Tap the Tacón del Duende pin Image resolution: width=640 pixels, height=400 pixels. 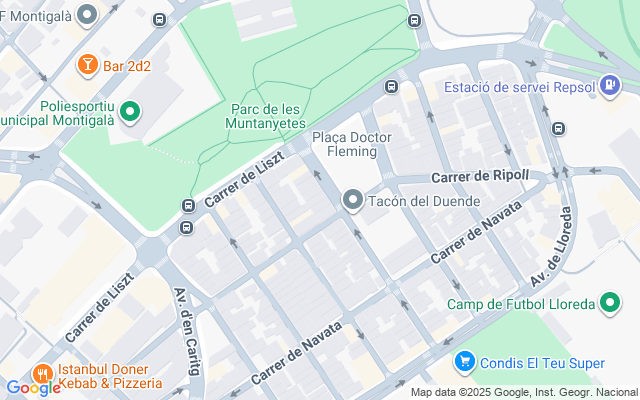point(352,201)
